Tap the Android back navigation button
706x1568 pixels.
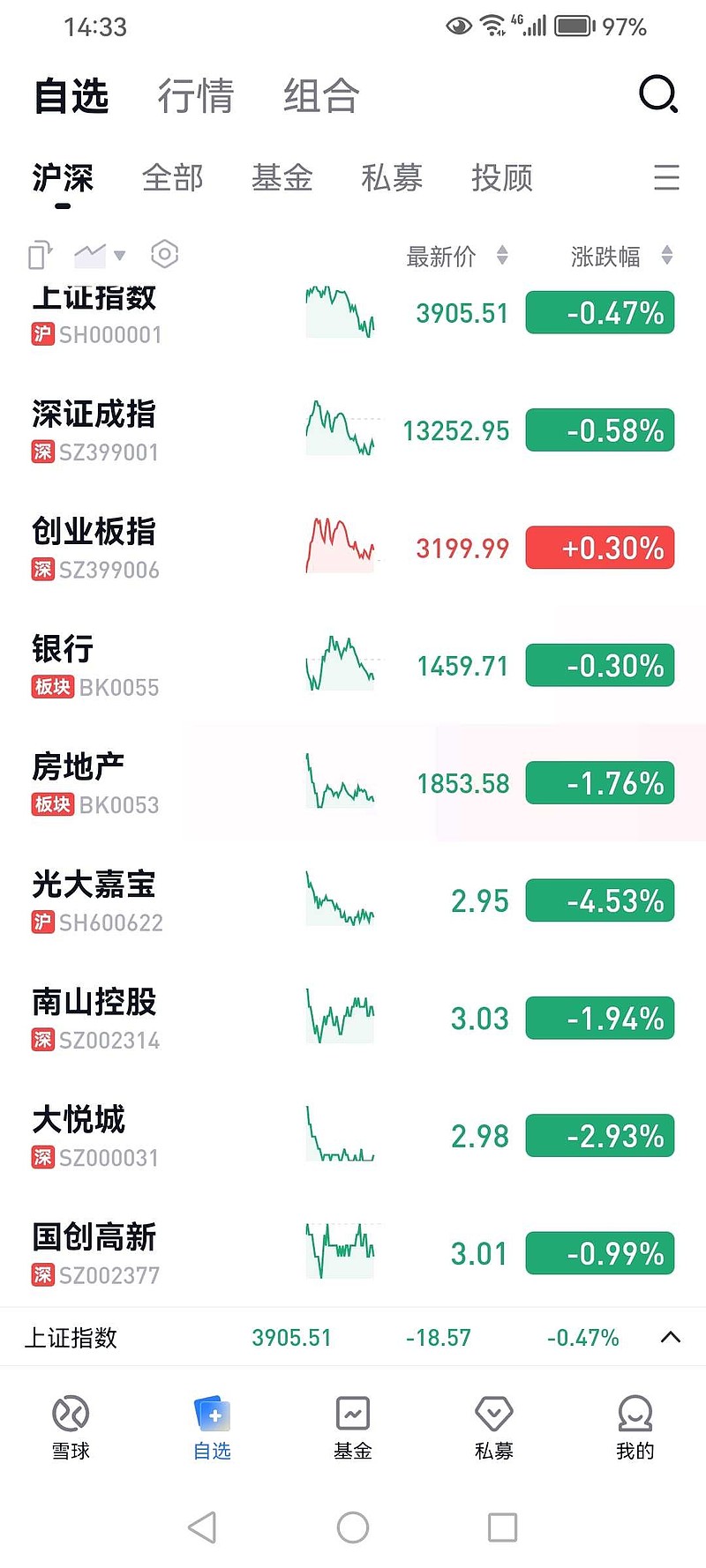203,1527
